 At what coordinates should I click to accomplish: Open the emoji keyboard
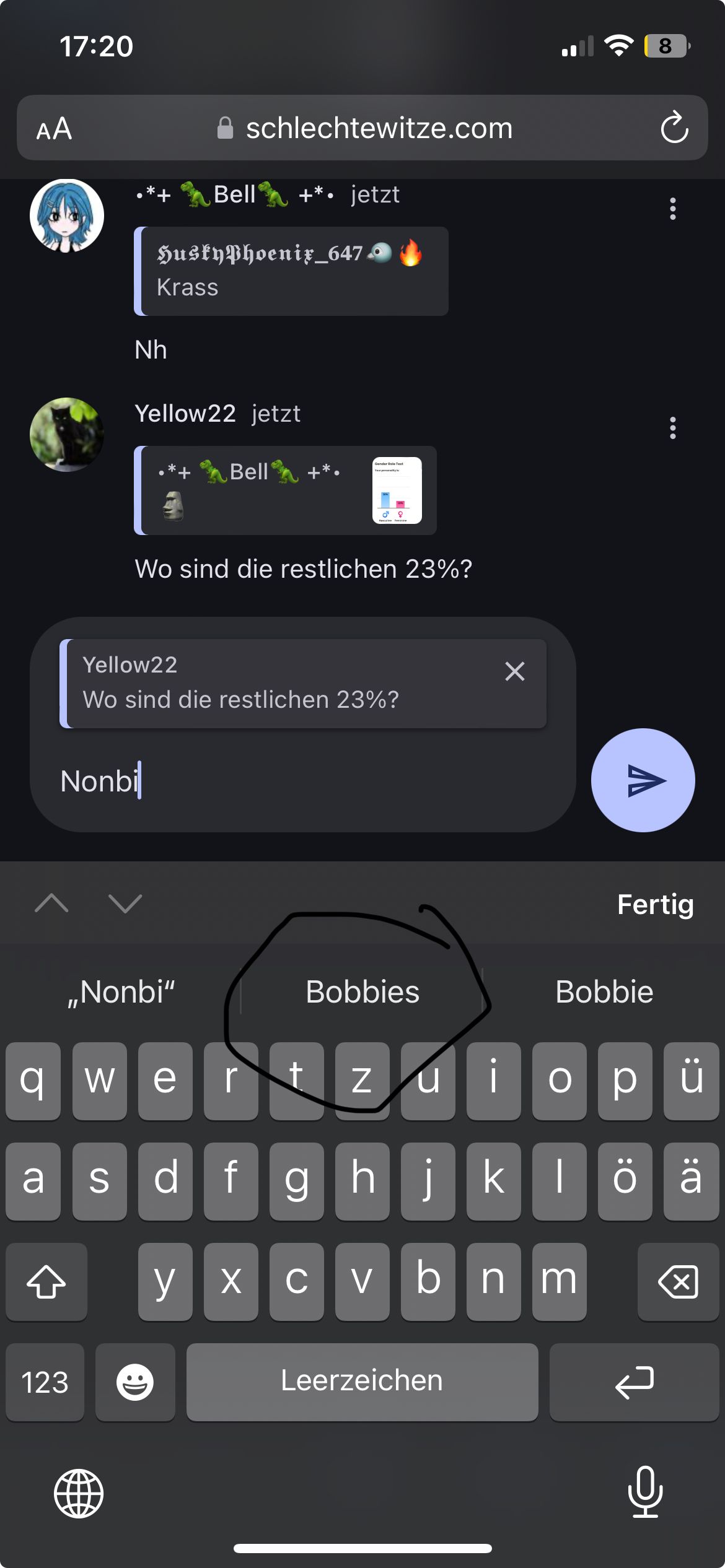tap(135, 1382)
